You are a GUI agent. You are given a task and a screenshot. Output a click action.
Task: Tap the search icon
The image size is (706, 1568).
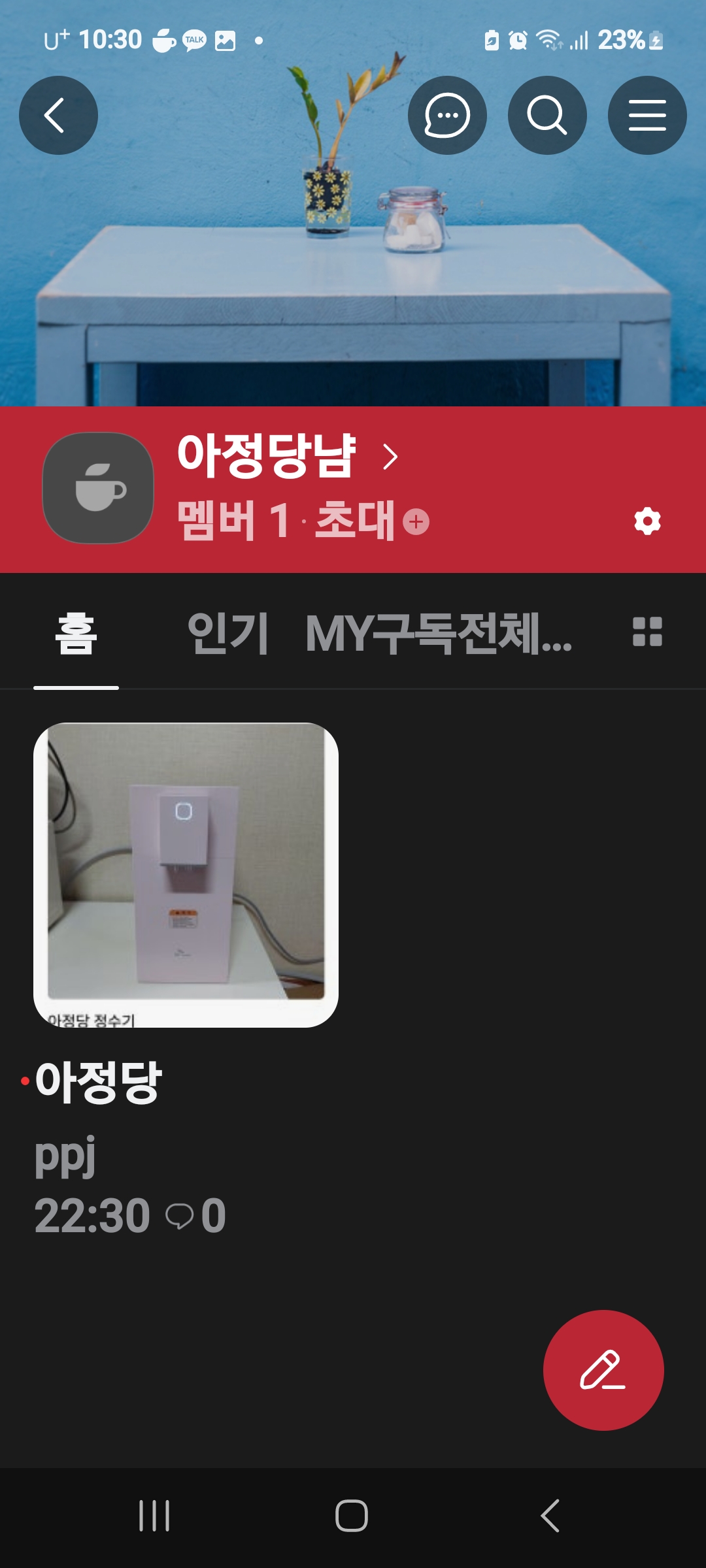coord(548,114)
